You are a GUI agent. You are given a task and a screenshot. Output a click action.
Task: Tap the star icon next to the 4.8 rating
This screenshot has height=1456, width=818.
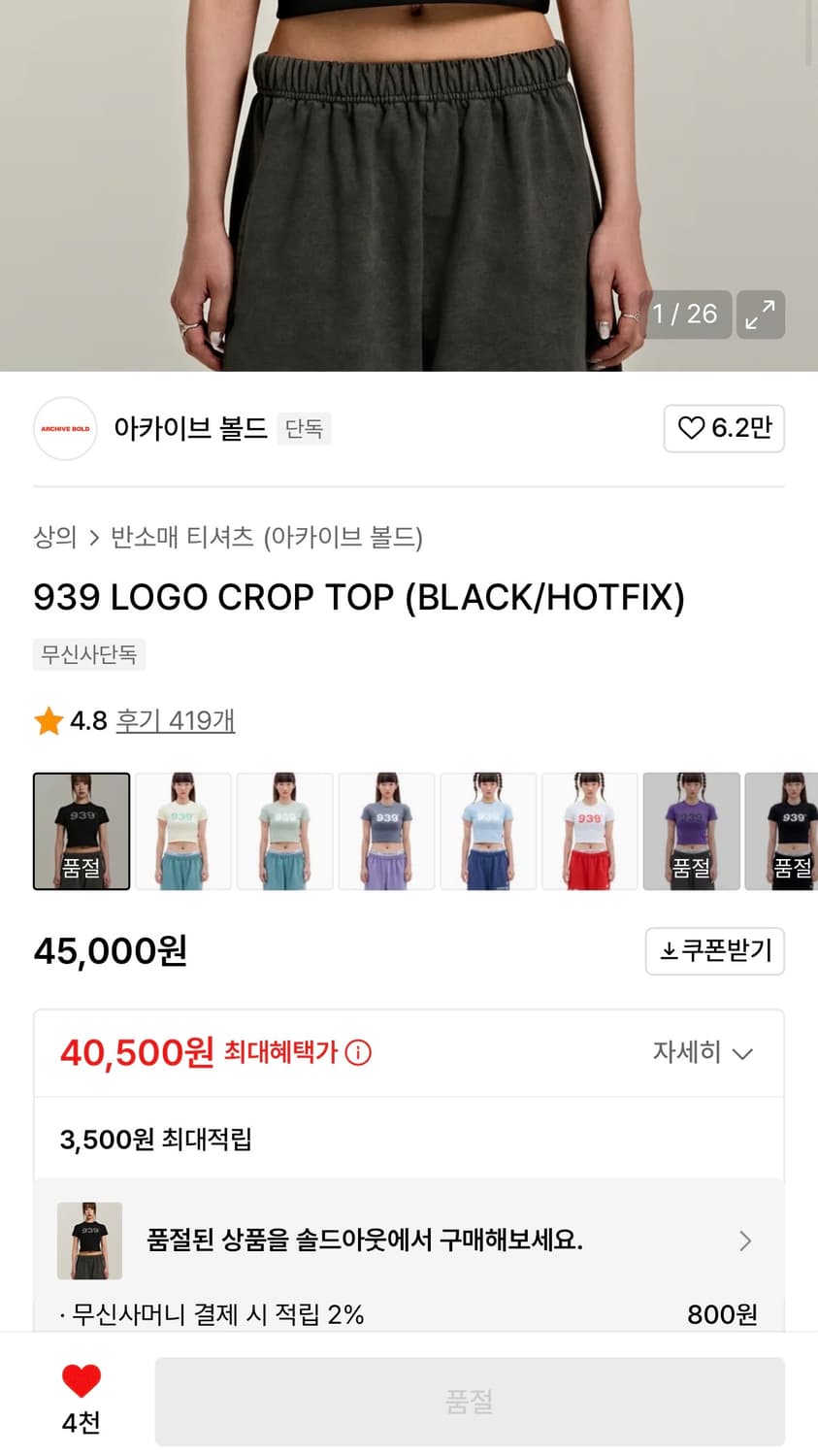[49, 720]
